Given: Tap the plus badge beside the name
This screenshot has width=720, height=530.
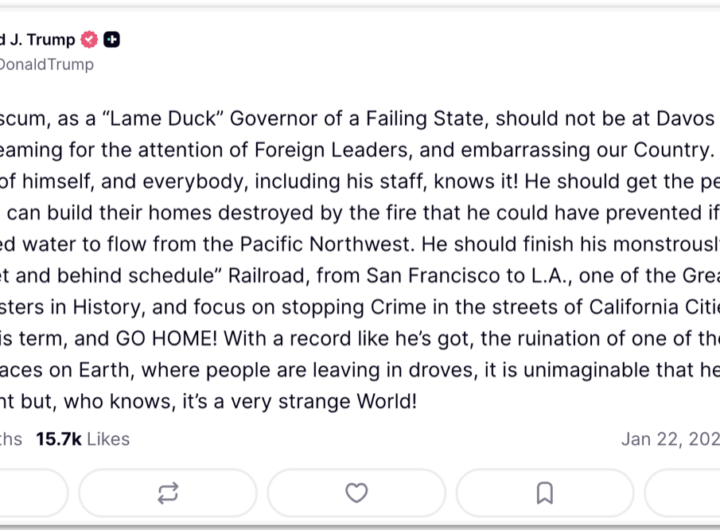Looking at the screenshot, I should point(112,40).
